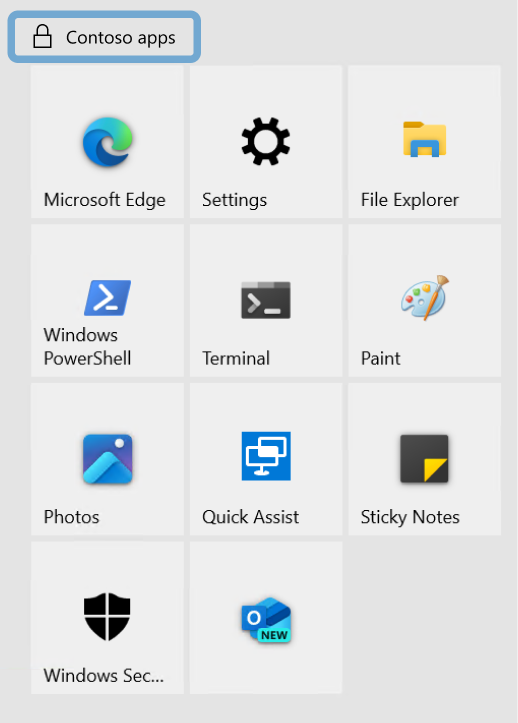518x723 pixels.
Task: Open the Terminal tile
Action: point(266,300)
